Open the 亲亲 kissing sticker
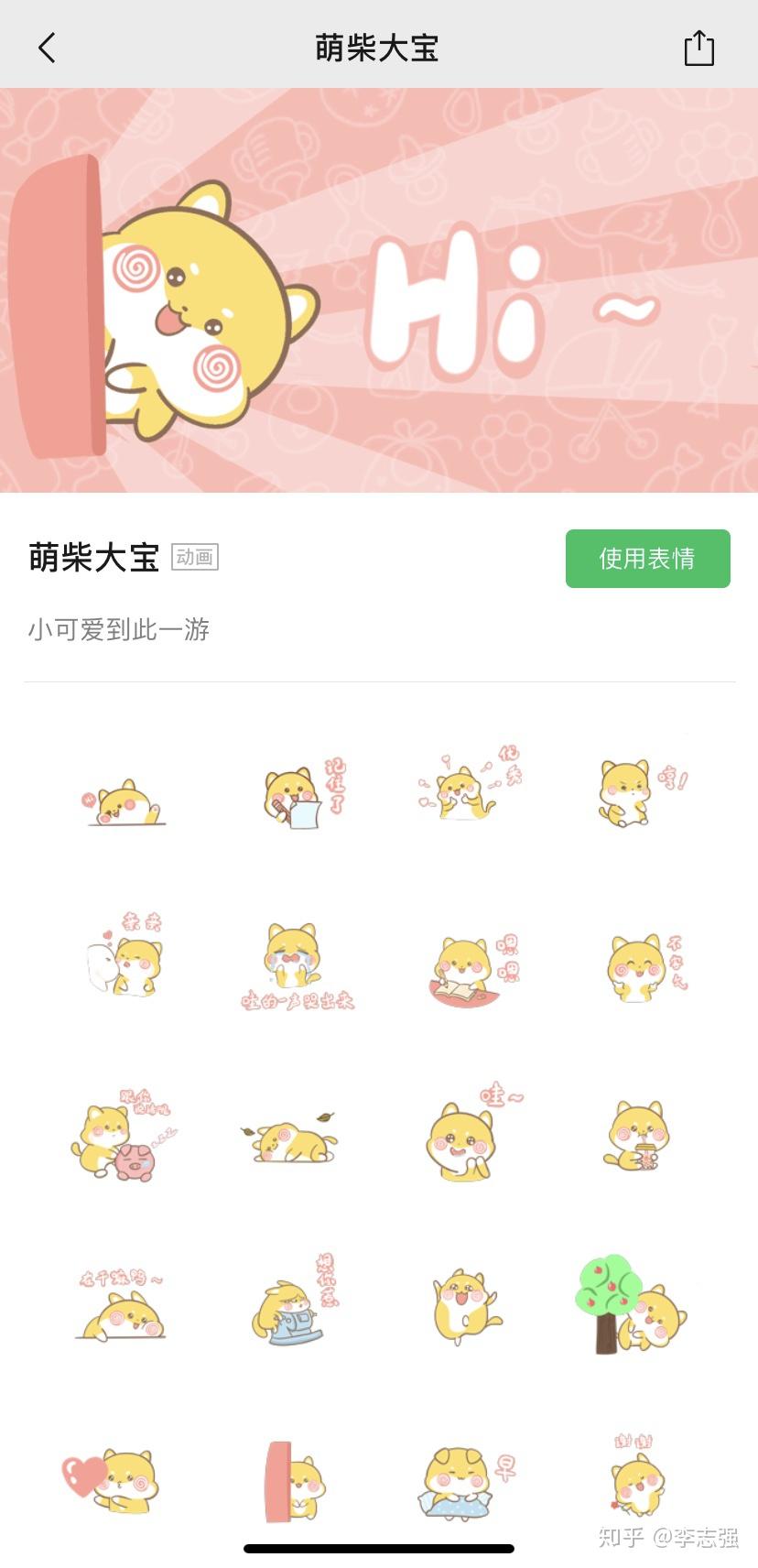758x1568 pixels. coord(125,955)
